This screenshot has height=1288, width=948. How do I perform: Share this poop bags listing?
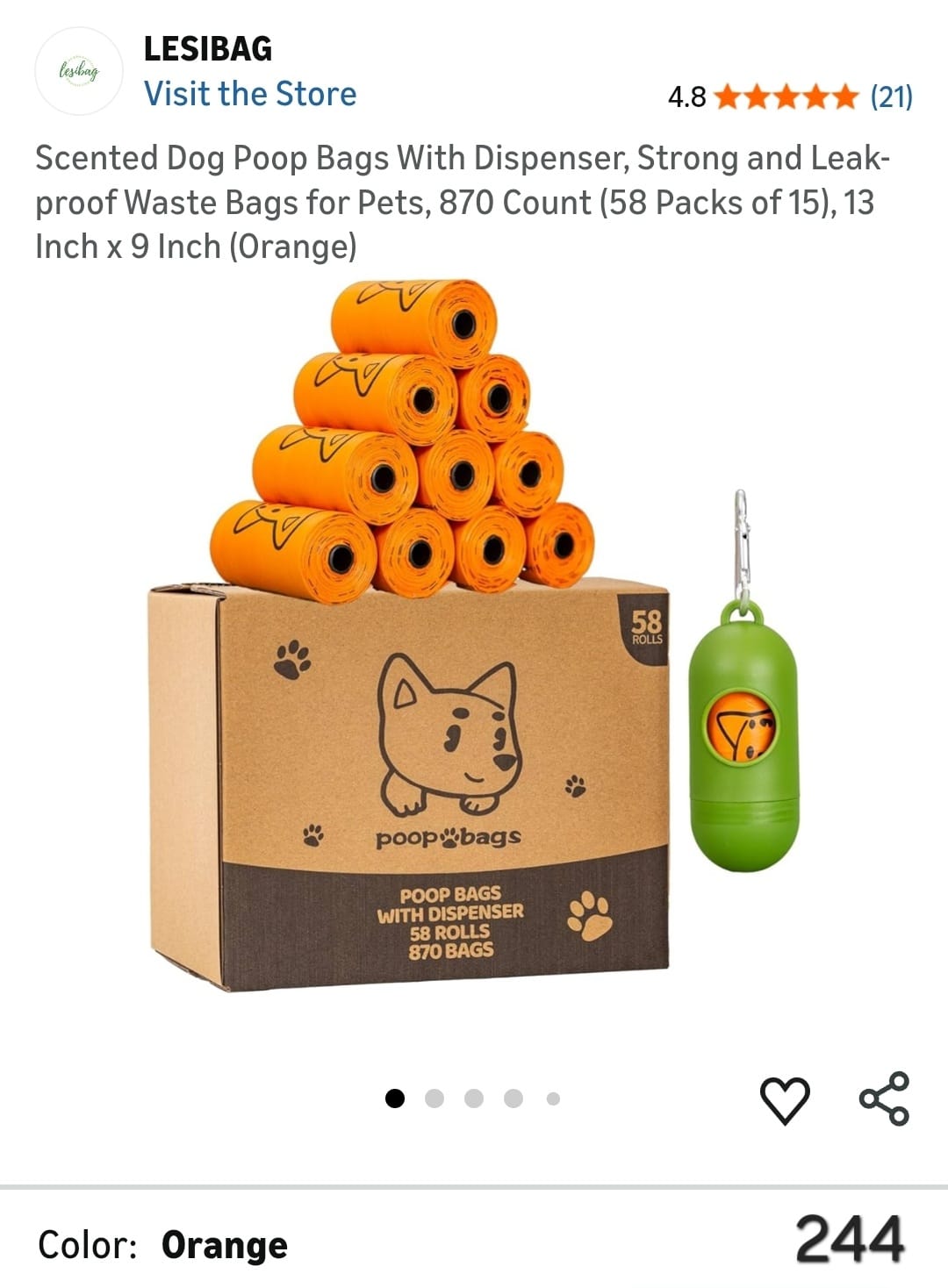884,1098
